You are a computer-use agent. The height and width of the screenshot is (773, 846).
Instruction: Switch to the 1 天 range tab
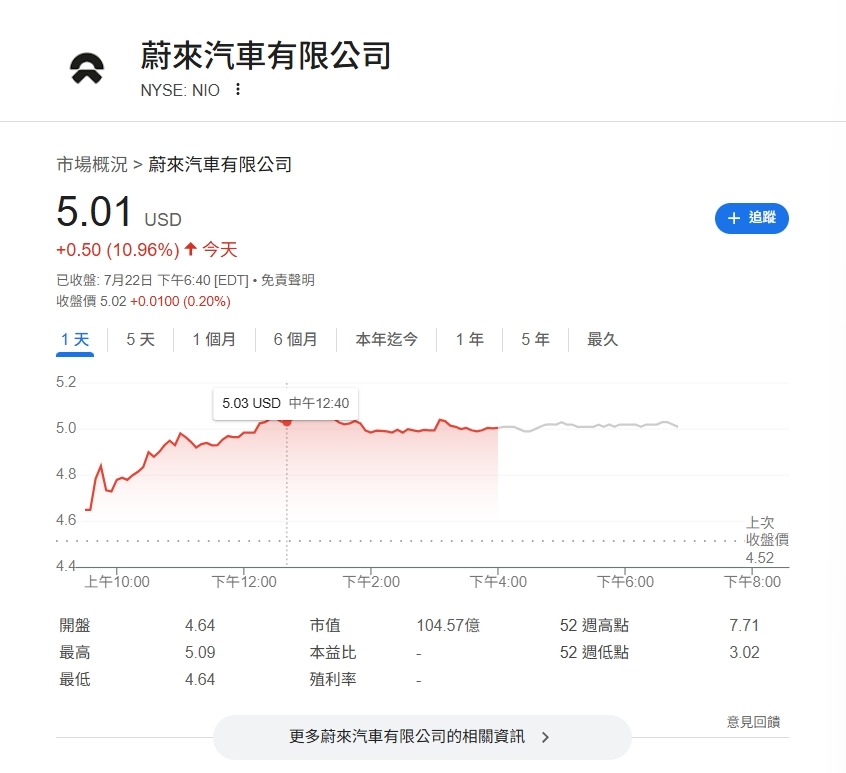click(x=75, y=340)
